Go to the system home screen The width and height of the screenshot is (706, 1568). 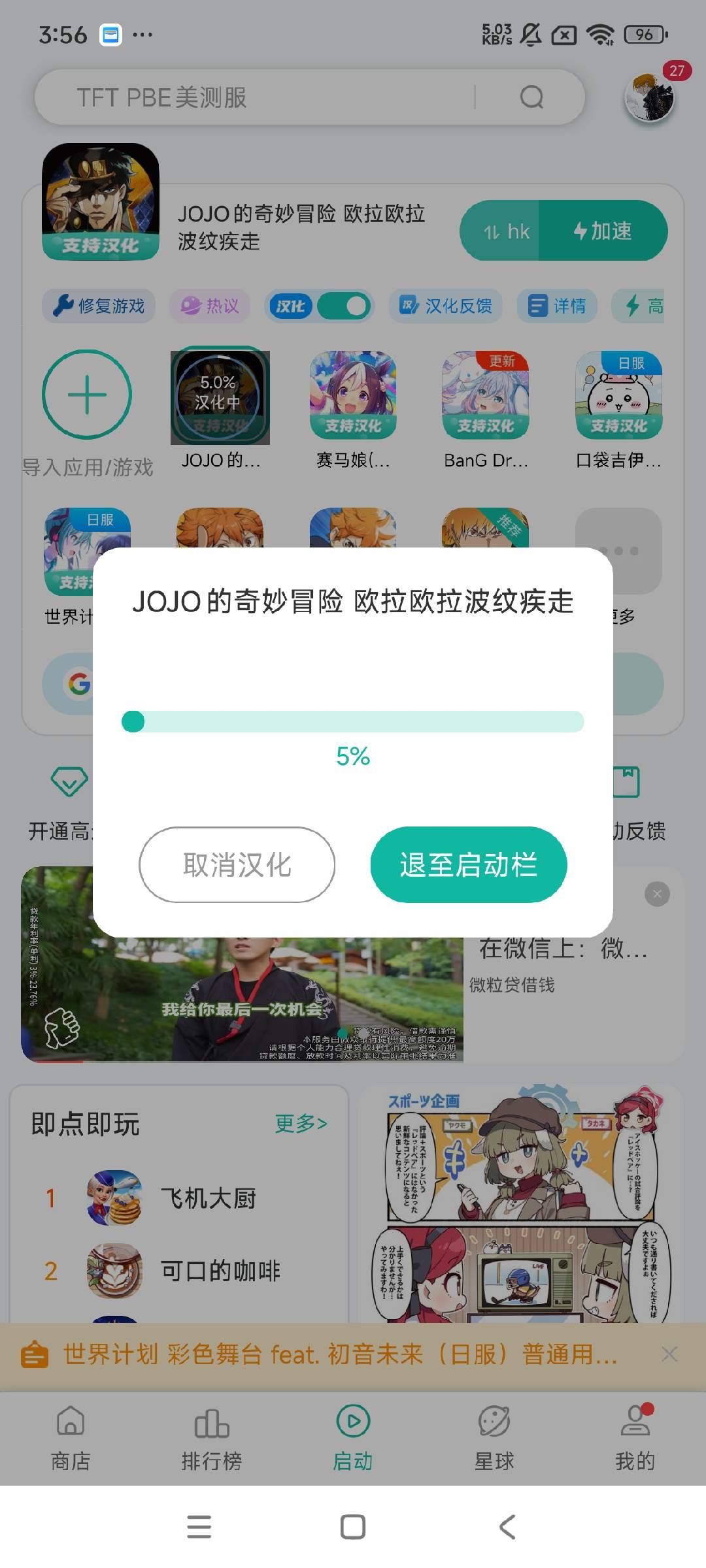pos(353,1527)
